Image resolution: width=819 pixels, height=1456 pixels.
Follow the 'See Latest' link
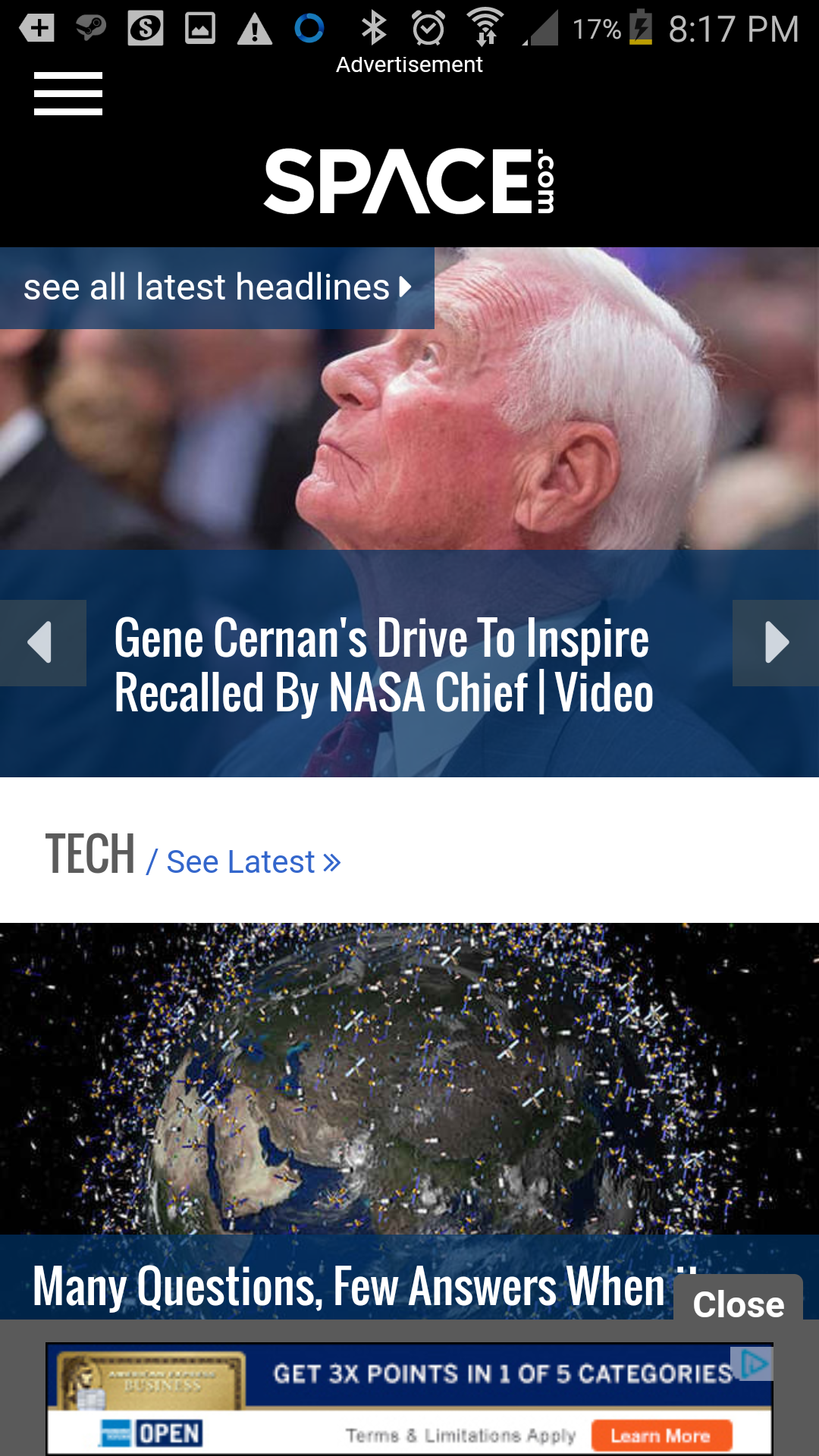(243, 861)
